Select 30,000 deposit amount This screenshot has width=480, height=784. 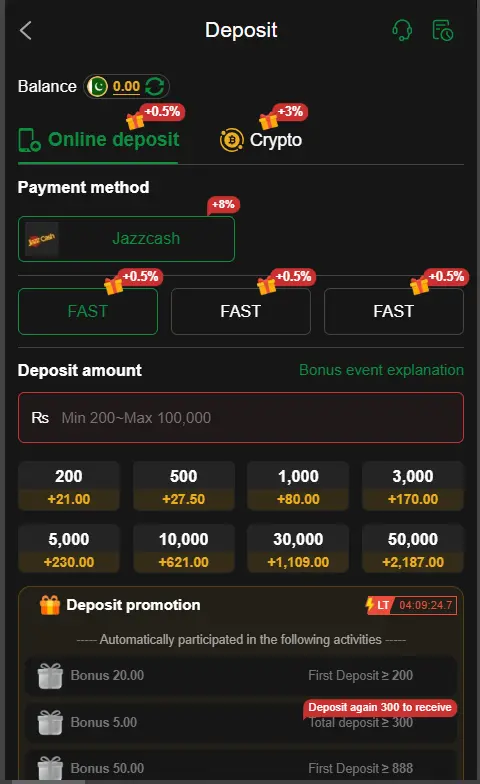pos(298,549)
